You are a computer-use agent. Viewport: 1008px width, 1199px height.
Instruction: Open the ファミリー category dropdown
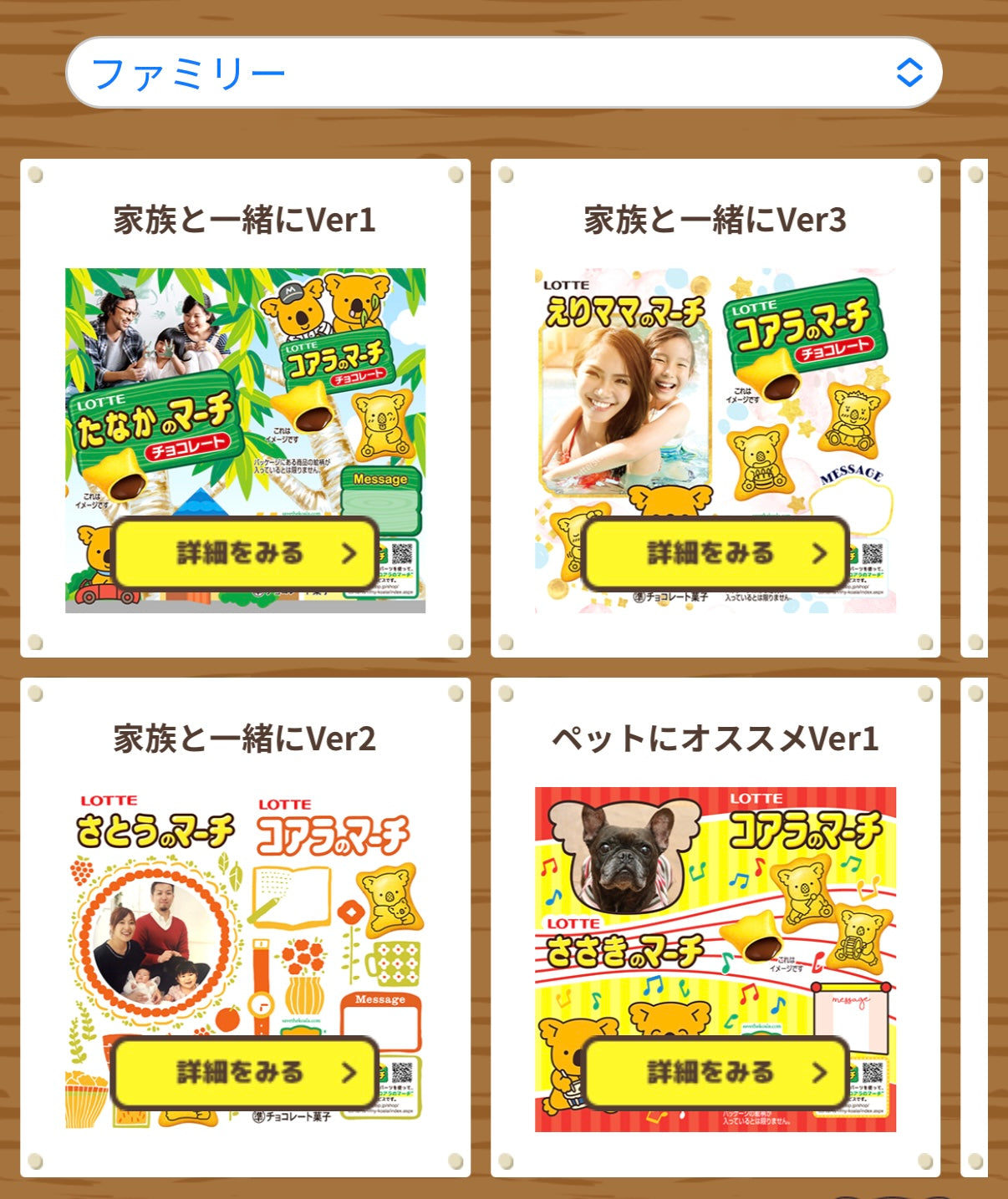[x=503, y=73]
